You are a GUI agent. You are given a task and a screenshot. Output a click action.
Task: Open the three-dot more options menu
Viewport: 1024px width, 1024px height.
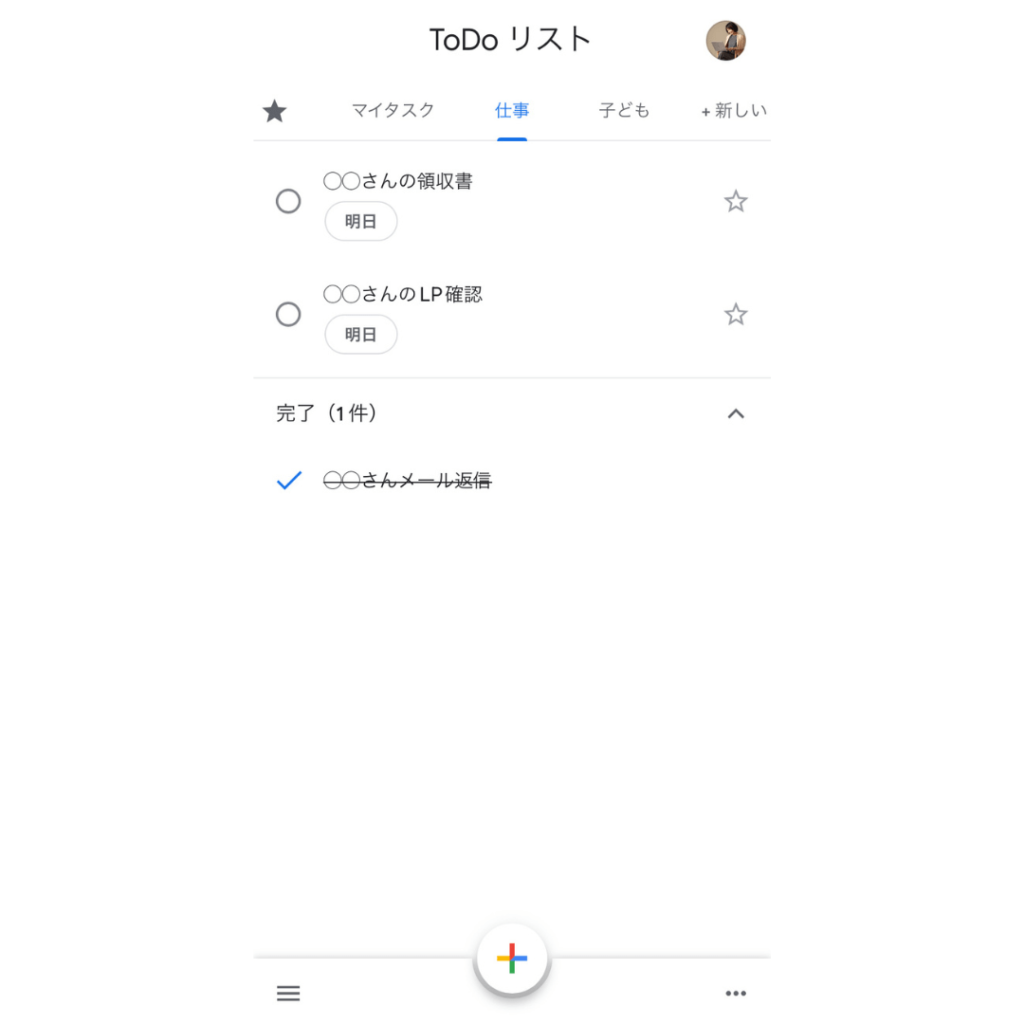(x=736, y=993)
